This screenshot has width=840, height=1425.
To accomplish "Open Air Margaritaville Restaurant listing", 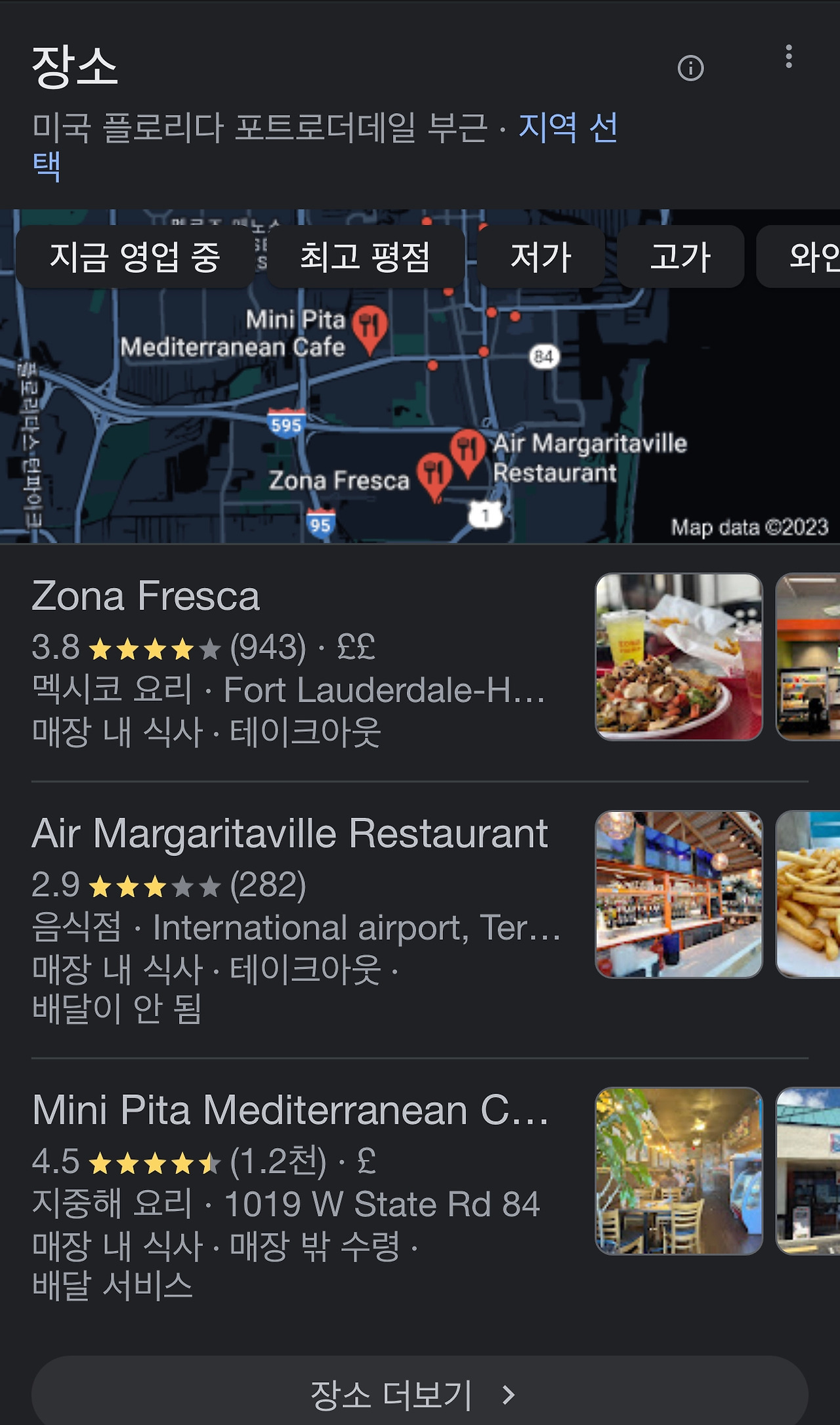I will pos(289,834).
